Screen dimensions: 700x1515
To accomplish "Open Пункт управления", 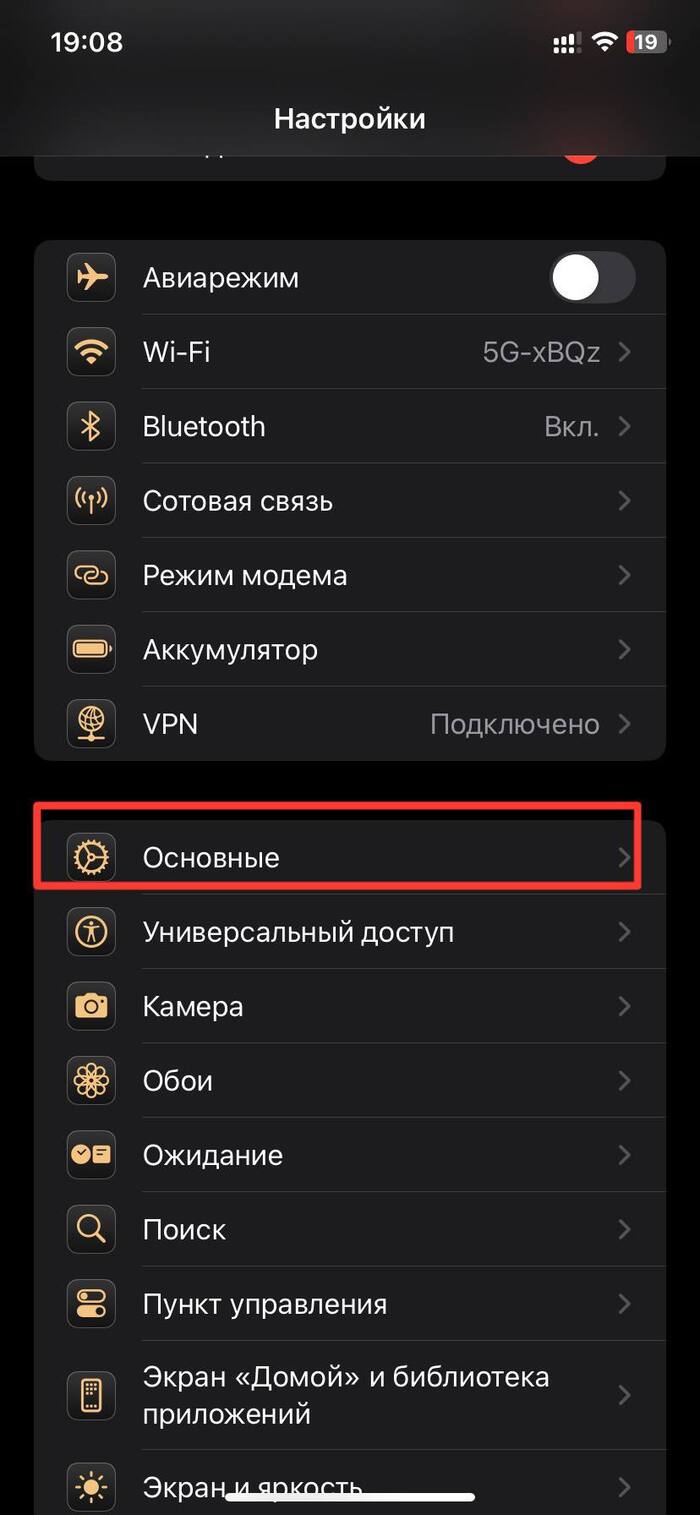I will (x=350, y=1304).
